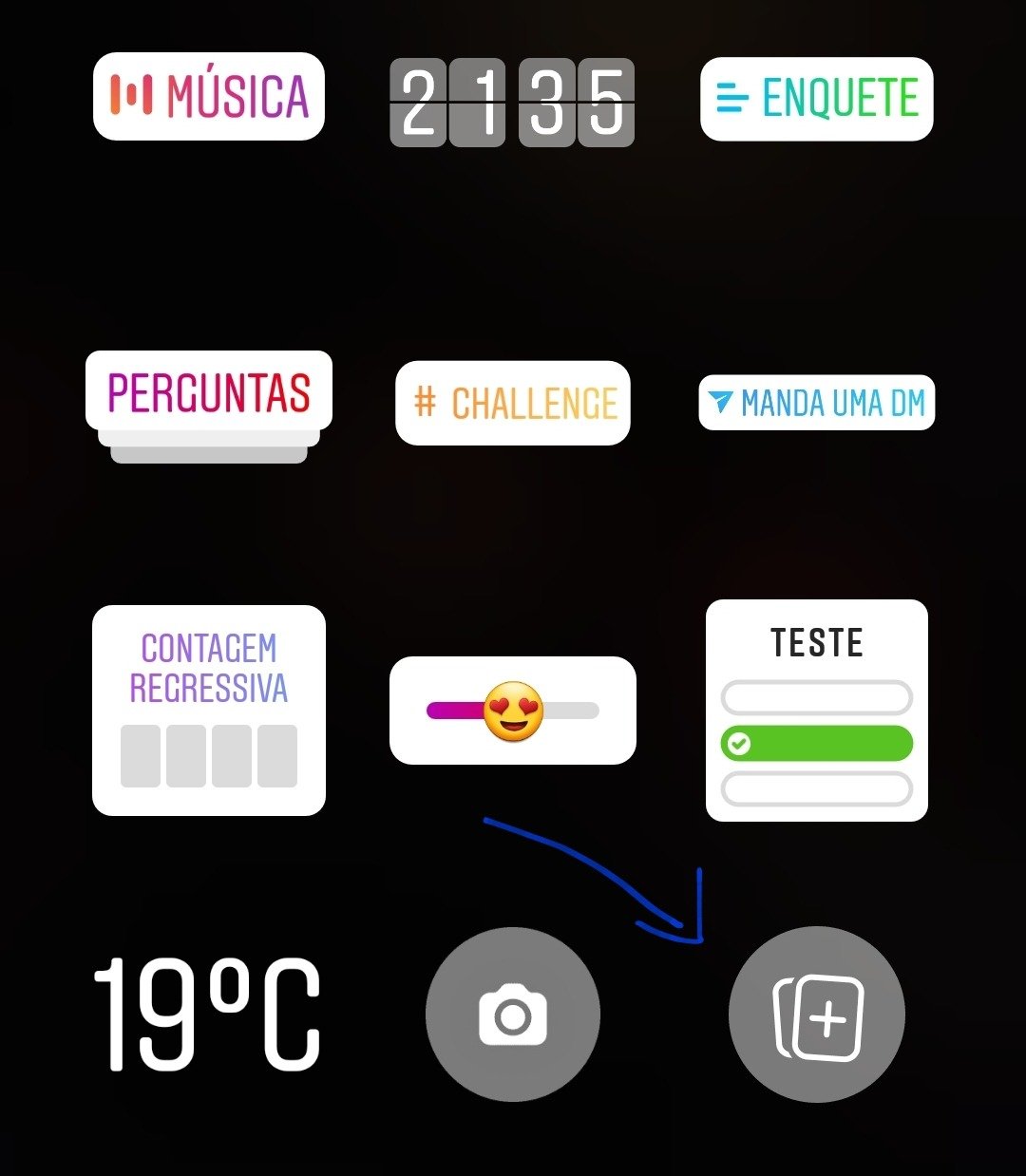Image resolution: width=1026 pixels, height=1176 pixels.
Task: Add the # CHALLENGE hashtag sticker
Action: click(512, 403)
